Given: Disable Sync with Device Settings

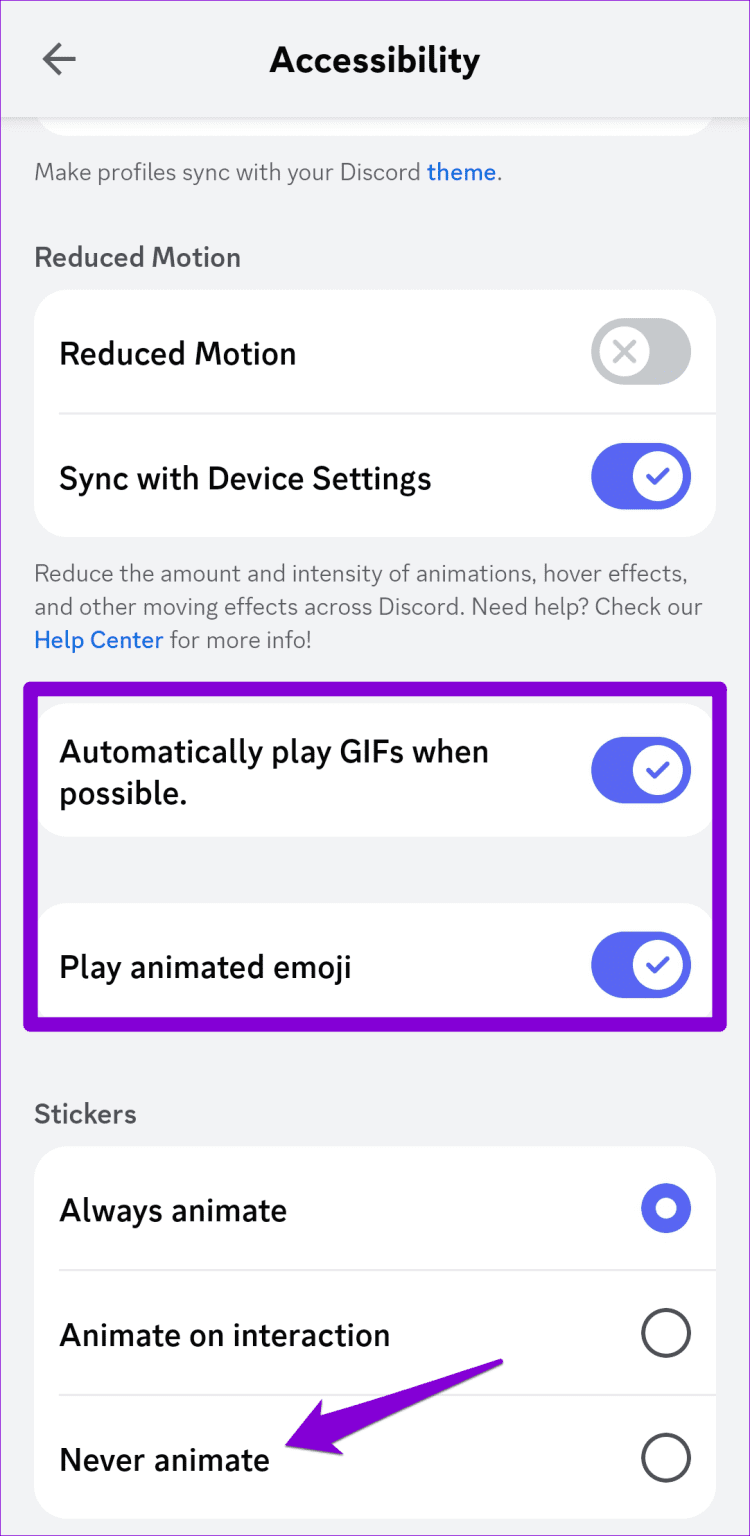Looking at the screenshot, I should pyautogui.click(x=640, y=477).
